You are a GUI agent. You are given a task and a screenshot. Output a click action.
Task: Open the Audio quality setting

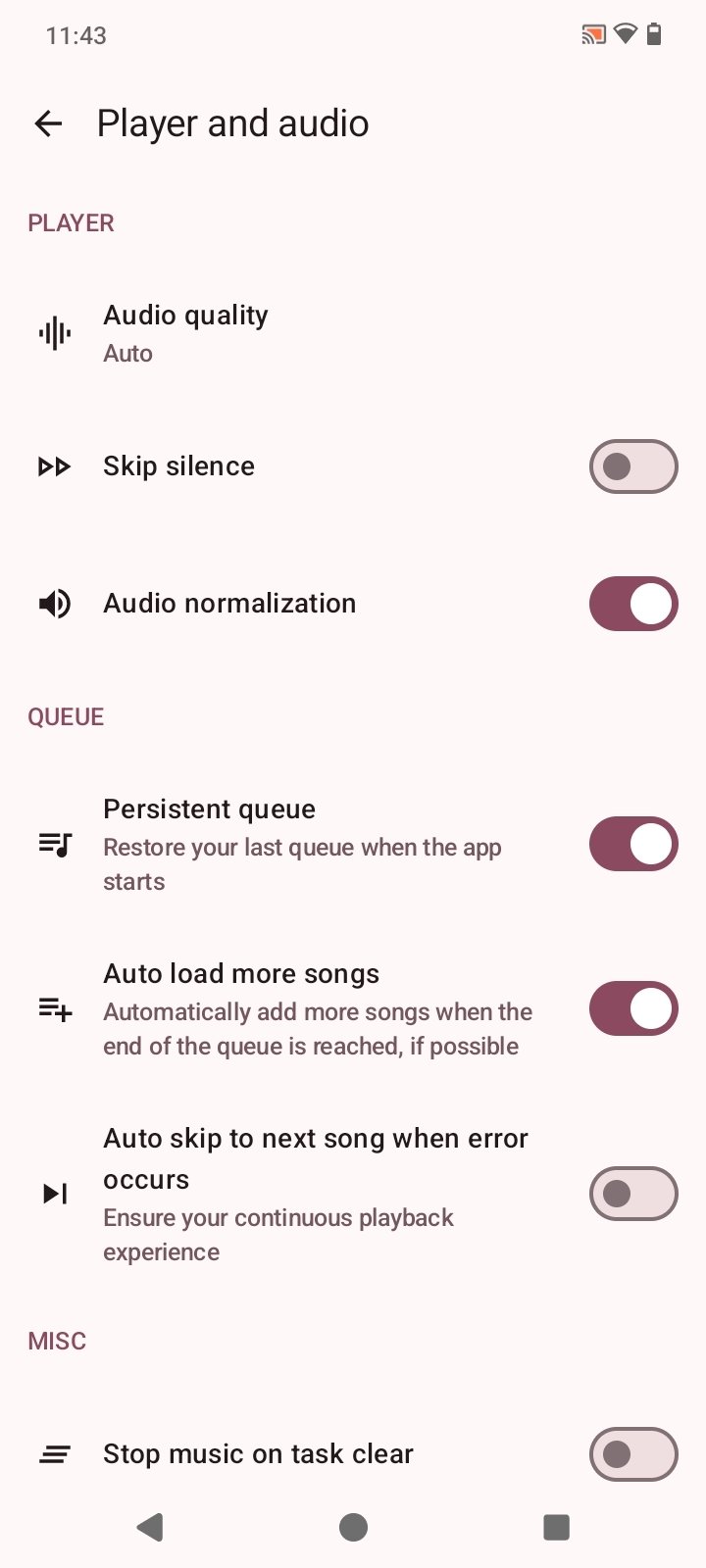[x=186, y=333]
